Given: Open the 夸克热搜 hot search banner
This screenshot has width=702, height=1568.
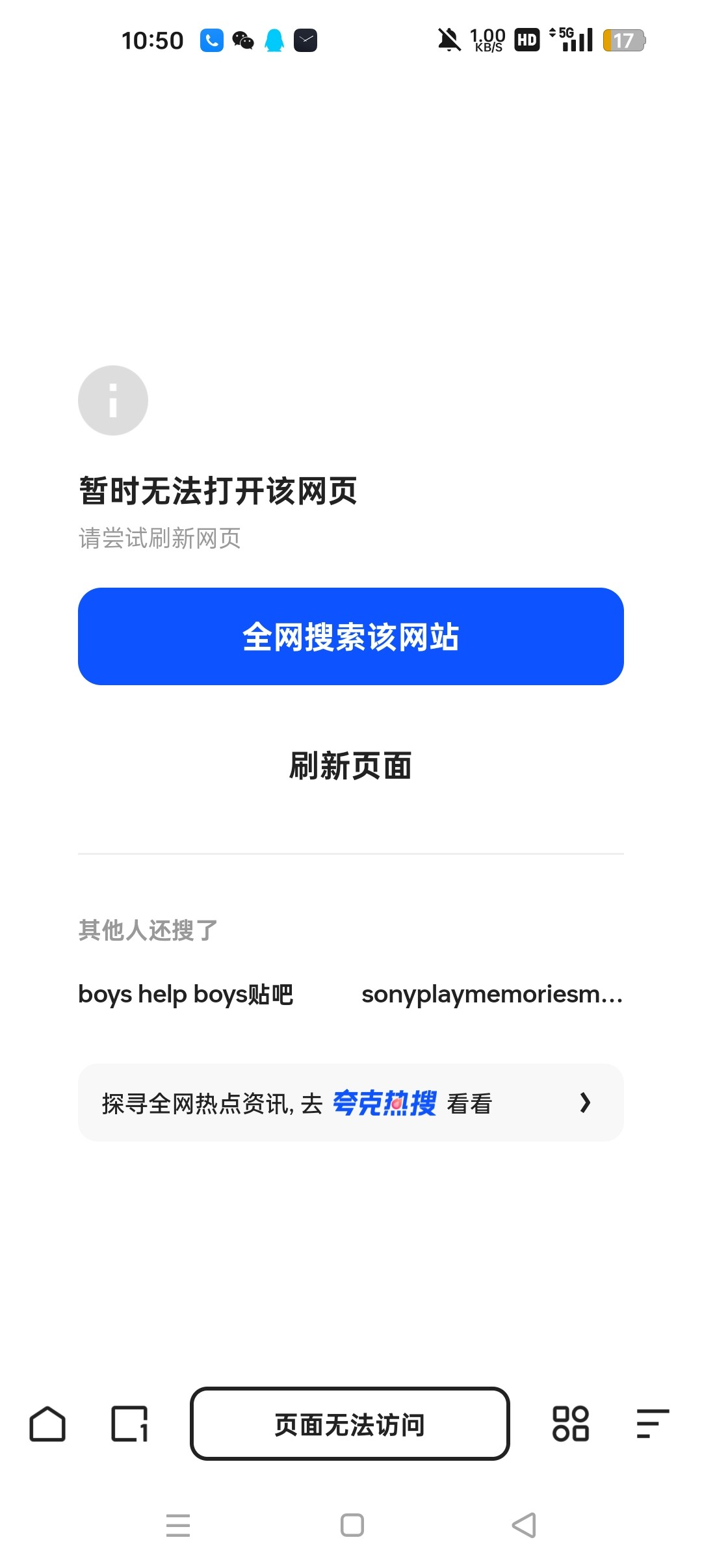Looking at the screenshot, I should pyautogui.click(x=351, y=1103).
